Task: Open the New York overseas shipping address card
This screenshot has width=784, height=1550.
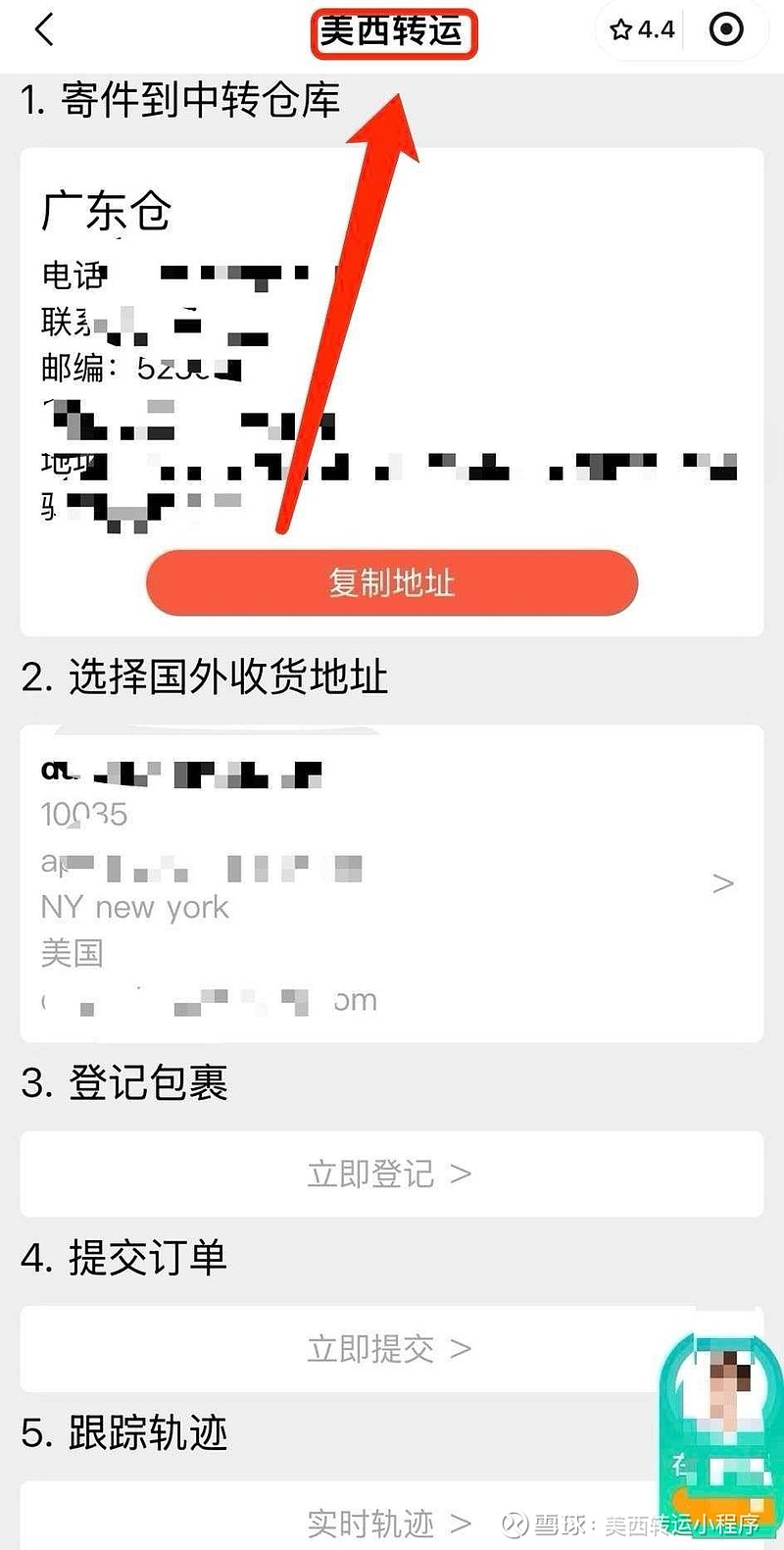Action: point(392,883)
